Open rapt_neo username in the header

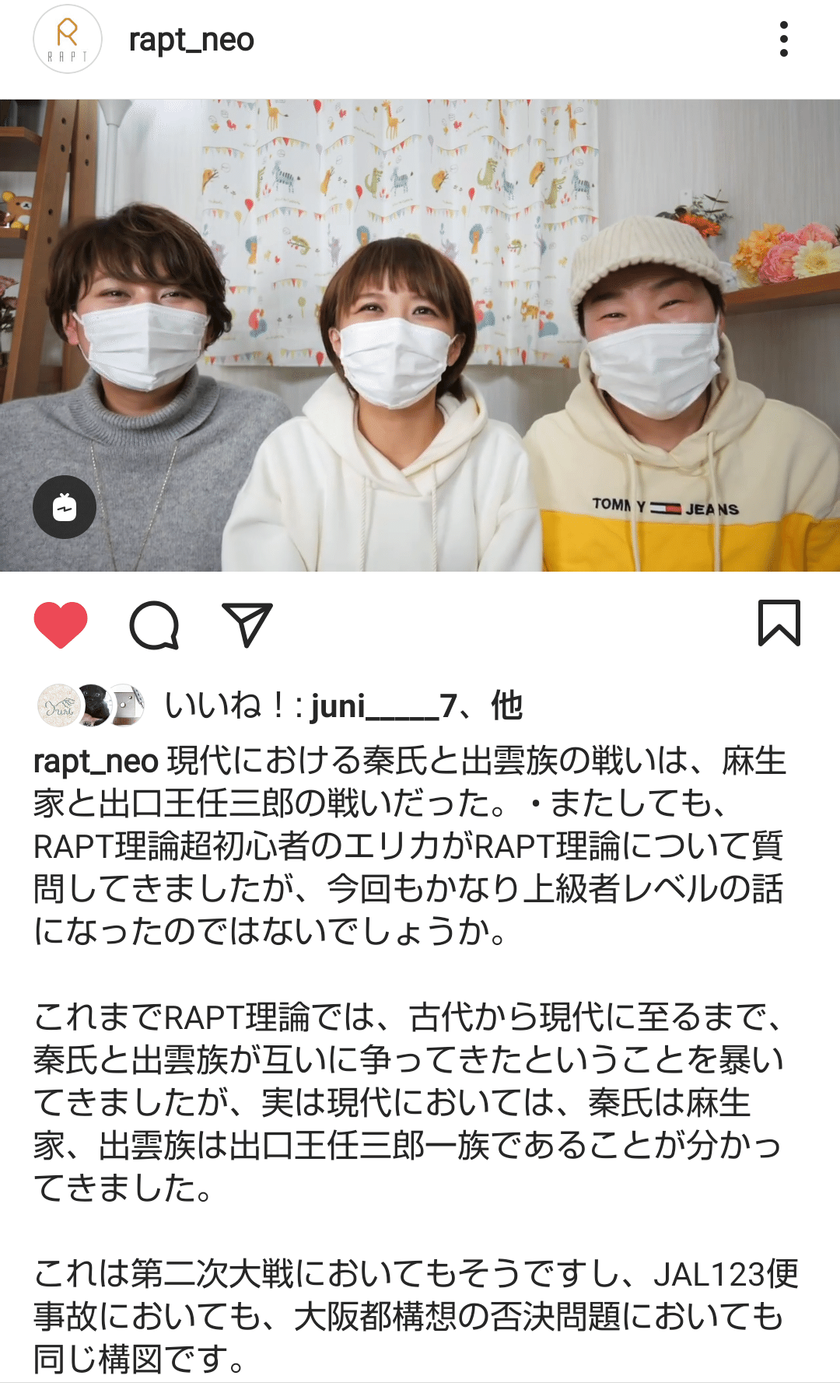coord(191,40)
